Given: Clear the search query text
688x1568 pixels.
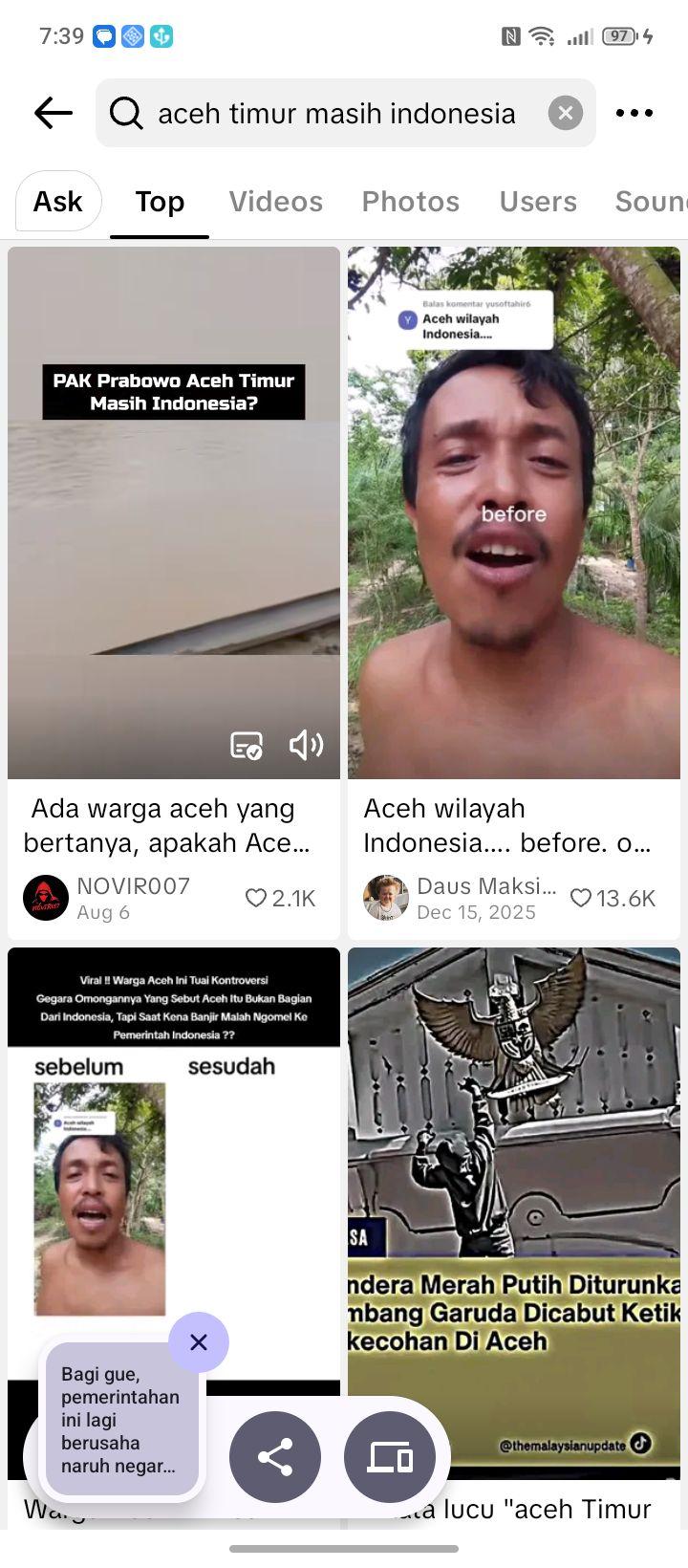Looking at the screenshot, I should point(565,113).
